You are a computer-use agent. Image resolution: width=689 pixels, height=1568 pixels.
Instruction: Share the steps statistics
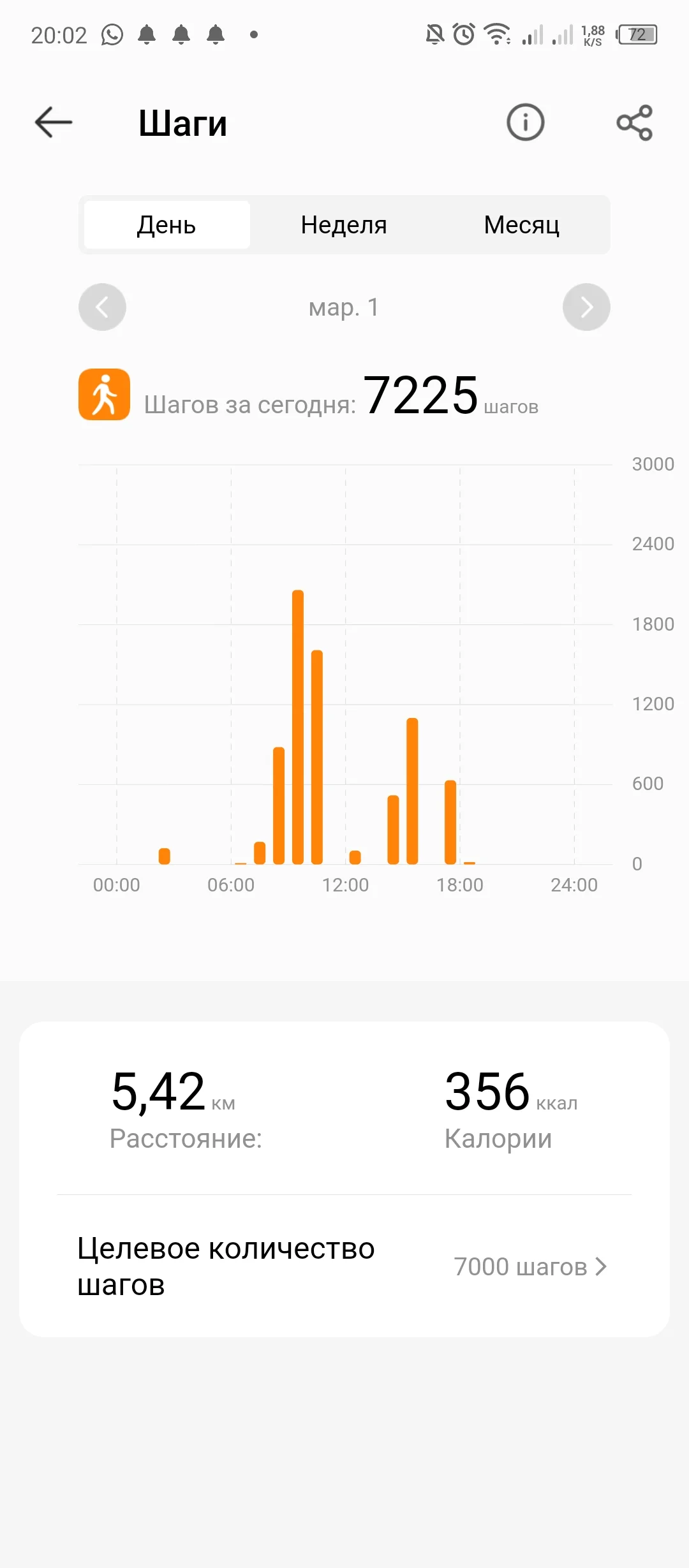634,122
